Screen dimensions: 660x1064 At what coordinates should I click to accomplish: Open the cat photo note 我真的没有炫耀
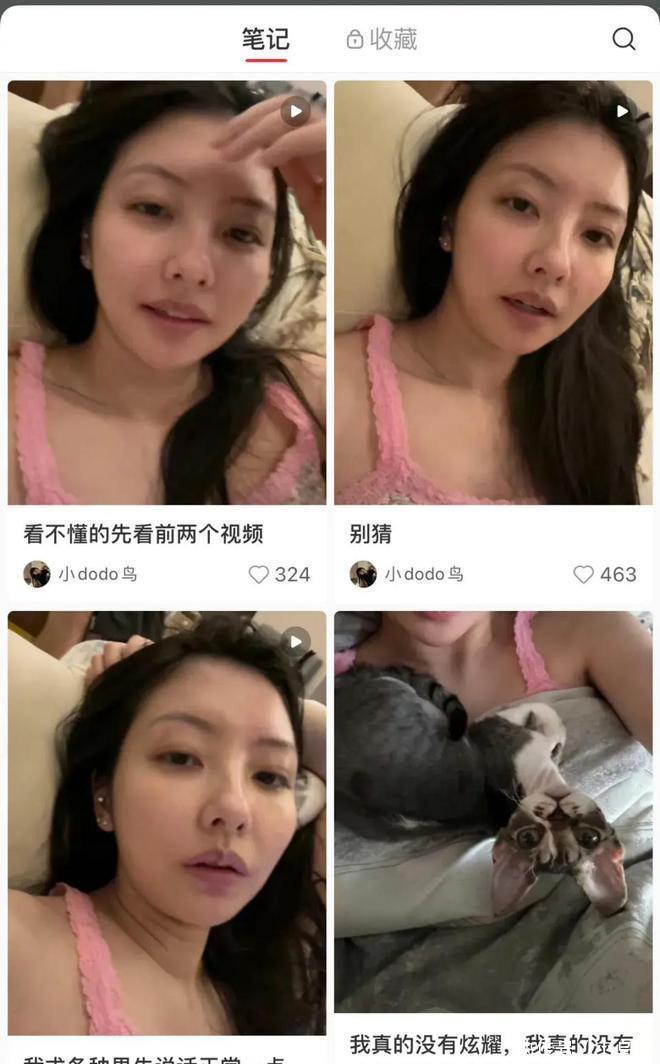point(493,810)
